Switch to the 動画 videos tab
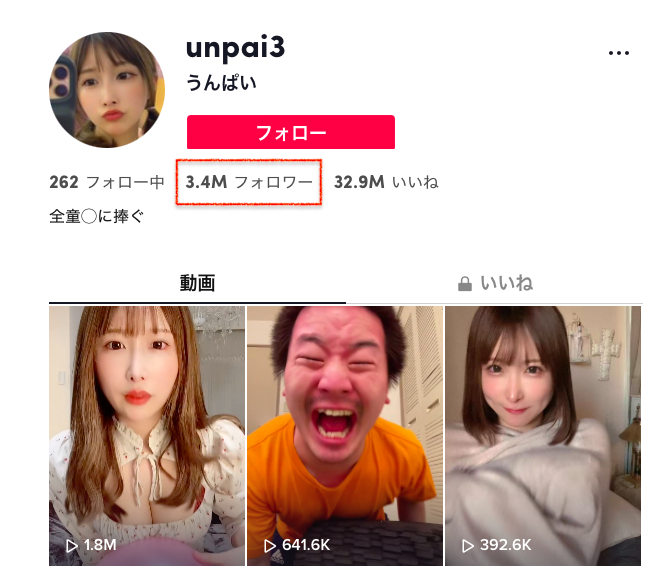The height and width of the screenshot is (568, 650). pyautogui.click(x=197, y=283)
